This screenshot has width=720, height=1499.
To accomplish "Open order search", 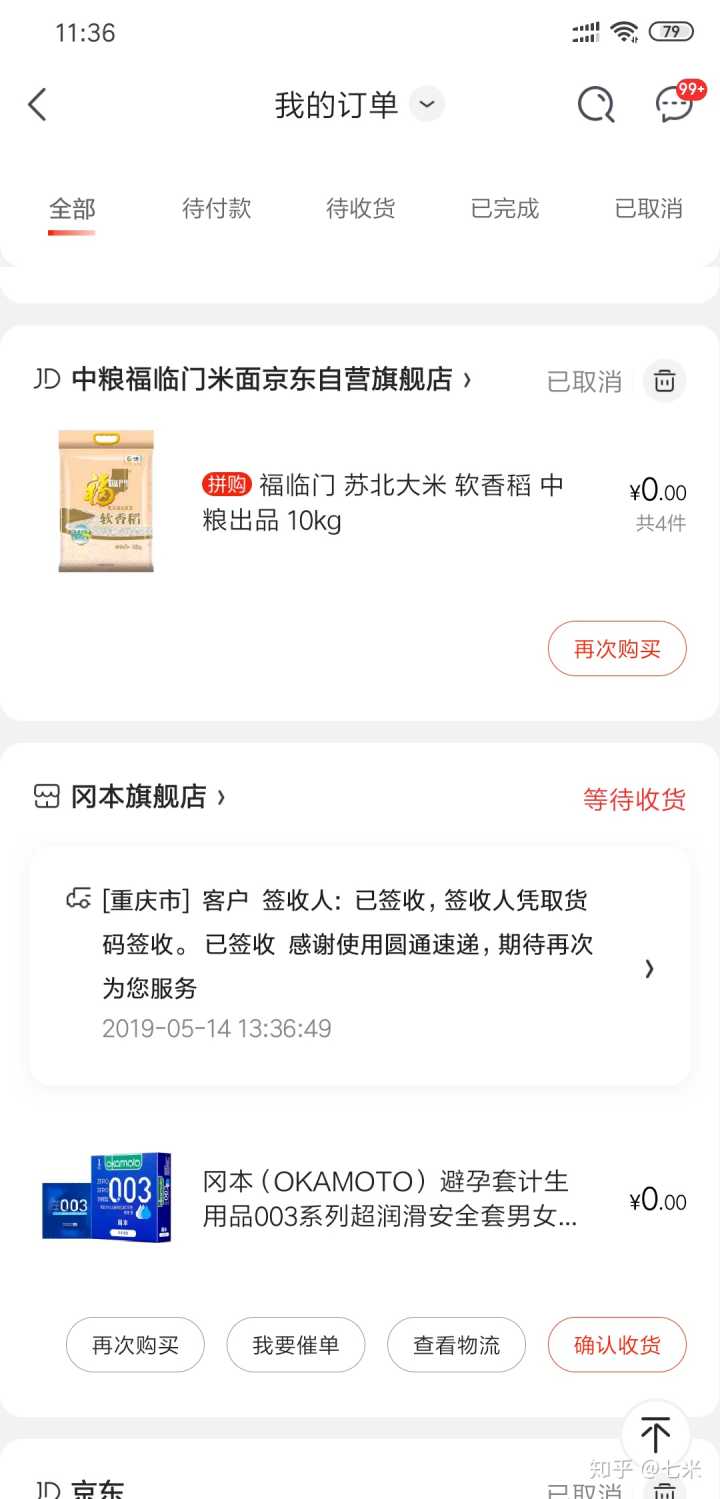I will pyautogui.click(x=596, y=104).
